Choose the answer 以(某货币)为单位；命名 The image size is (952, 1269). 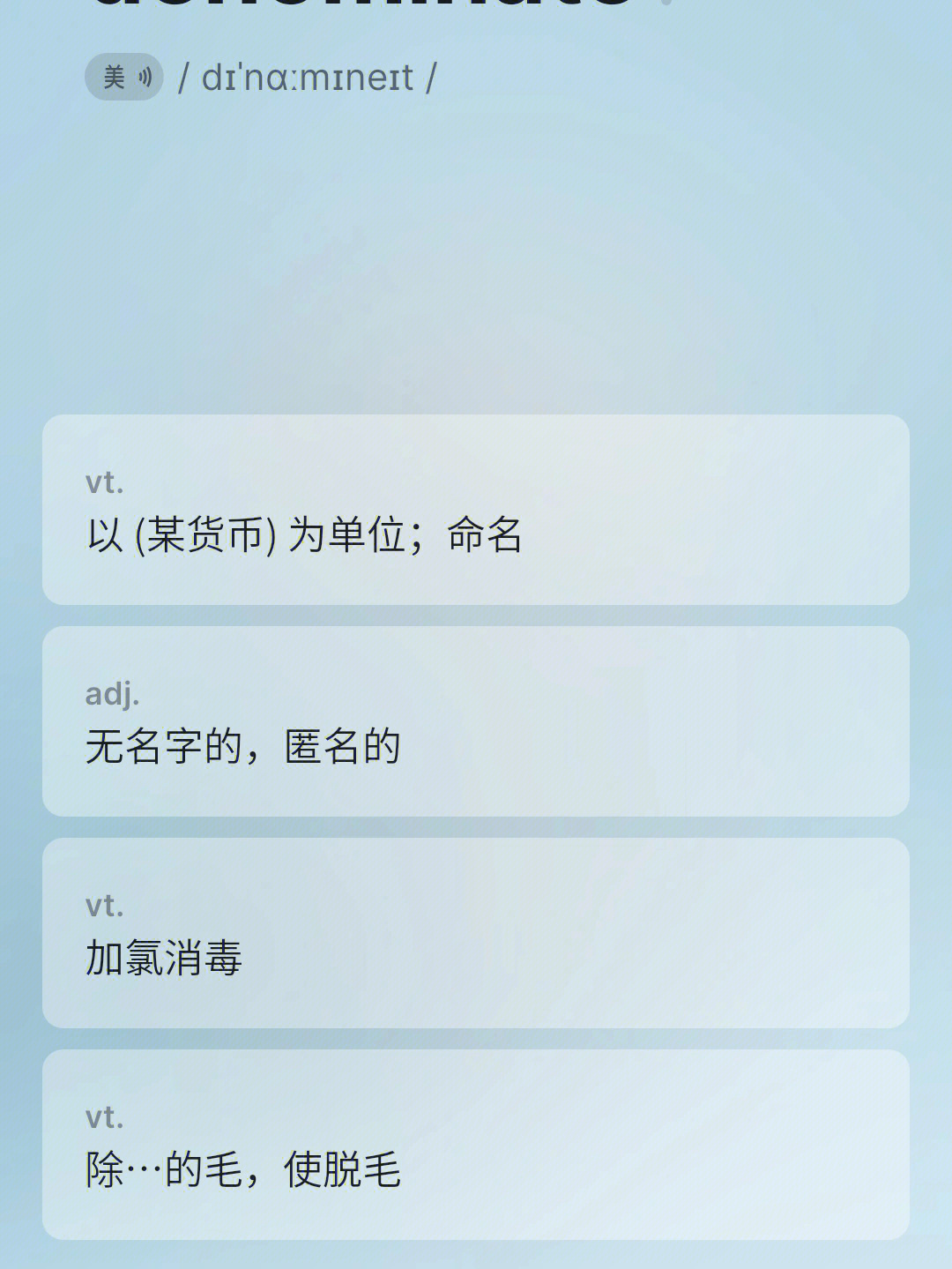click(x=476, y=510)
